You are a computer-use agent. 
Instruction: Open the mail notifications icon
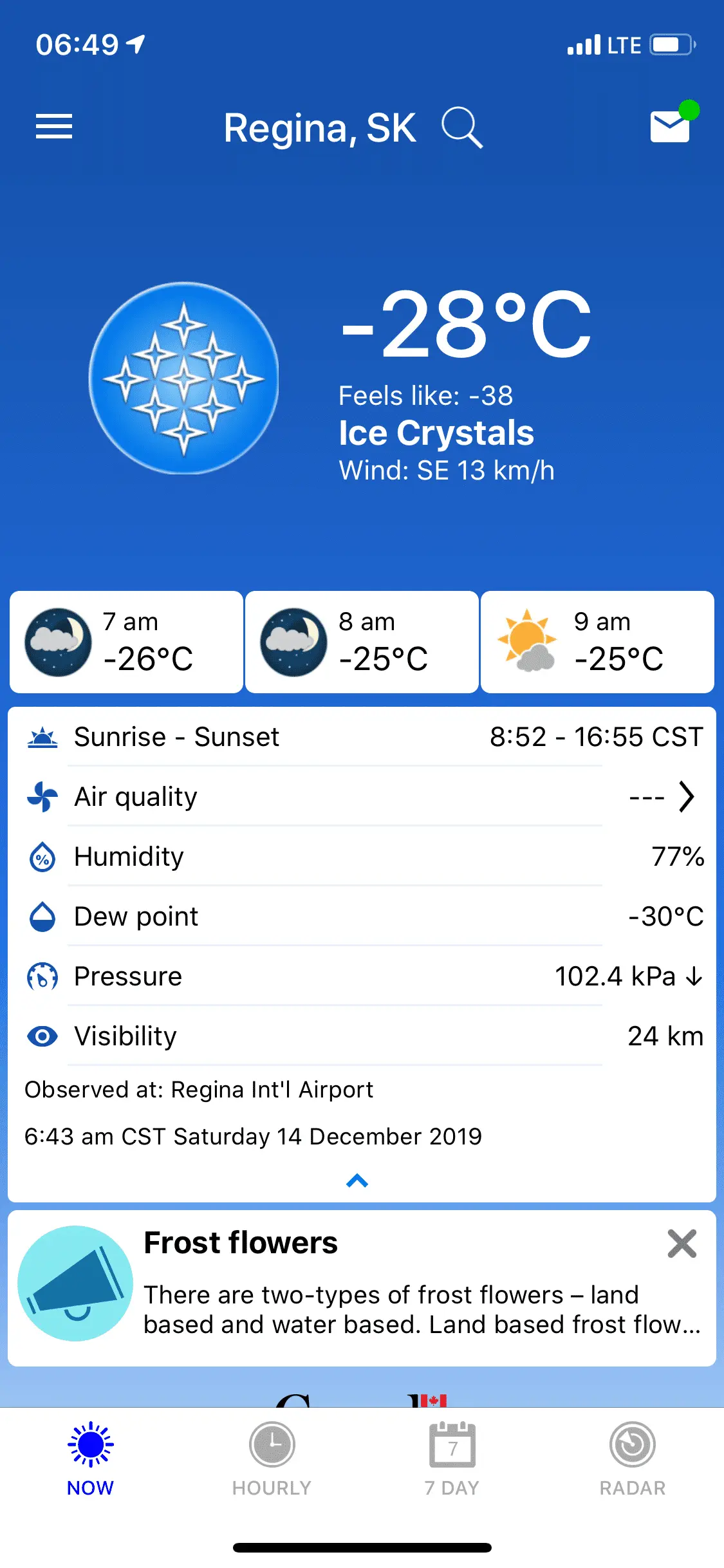(670, 126)
